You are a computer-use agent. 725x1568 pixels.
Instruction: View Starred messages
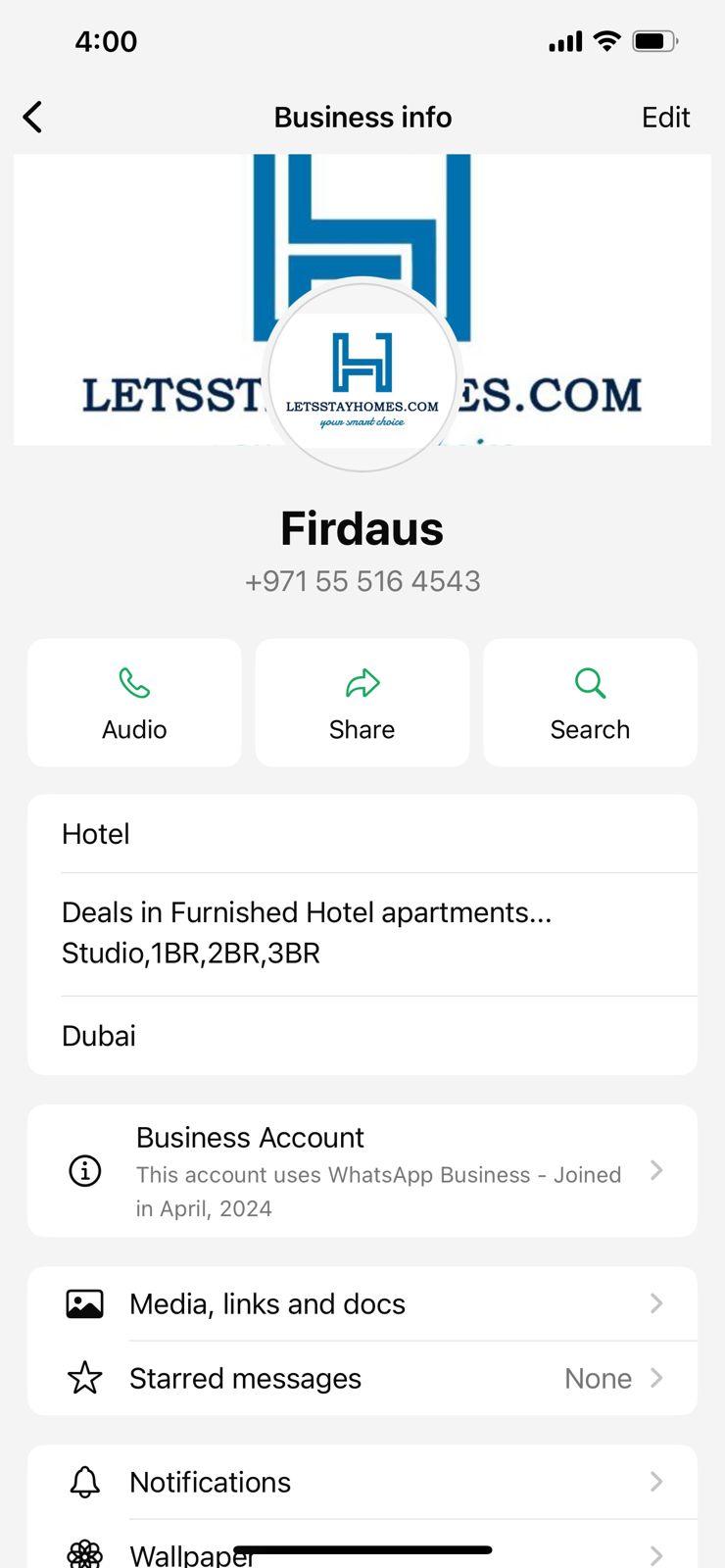tap(362, 1378)
